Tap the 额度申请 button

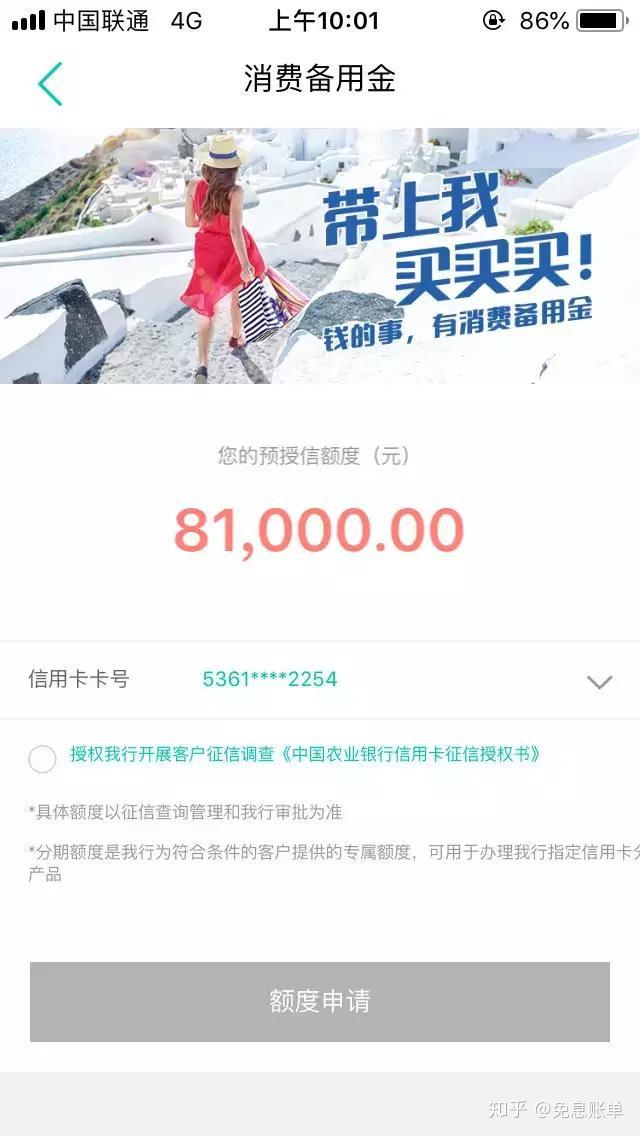pyautogui.click(x=320, y=1002)
